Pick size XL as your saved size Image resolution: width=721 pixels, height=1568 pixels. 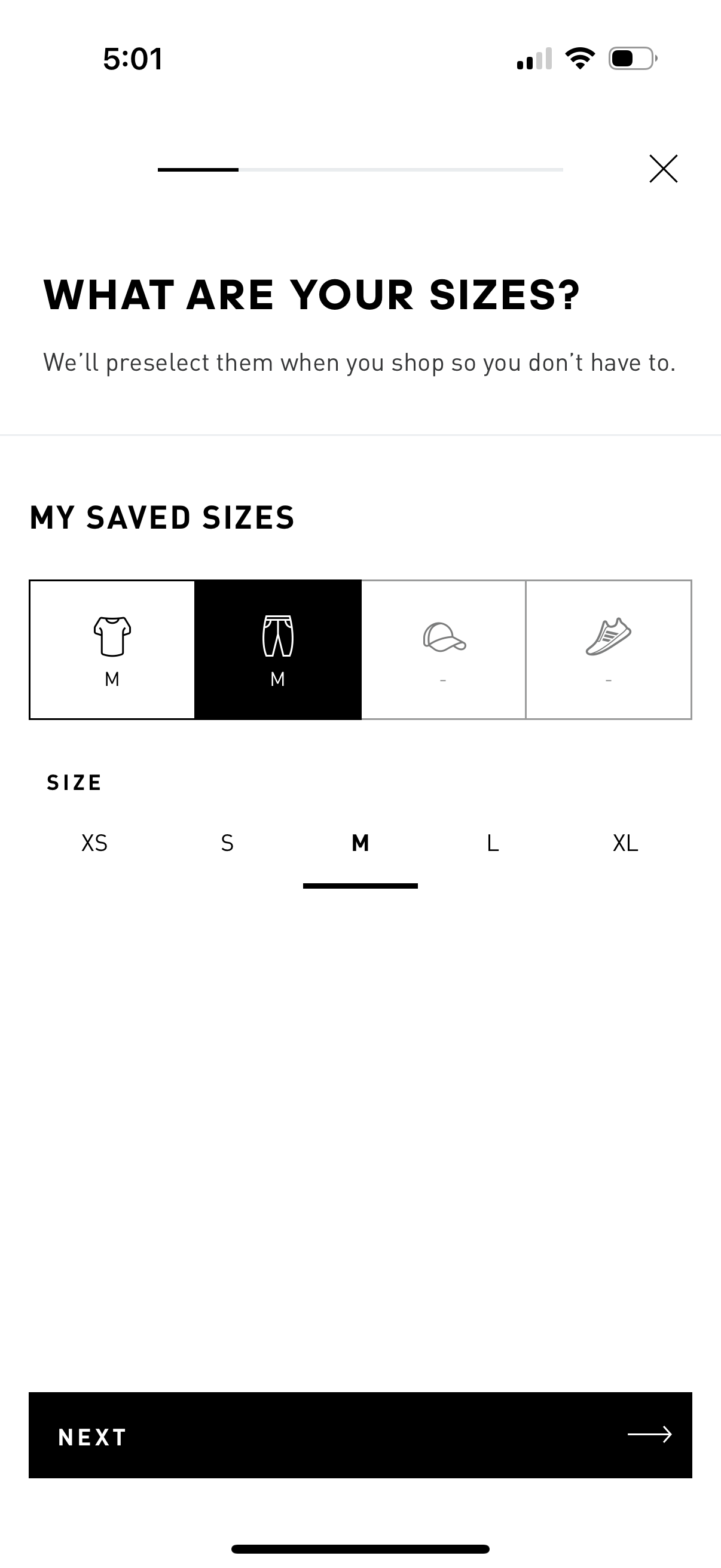625,843
